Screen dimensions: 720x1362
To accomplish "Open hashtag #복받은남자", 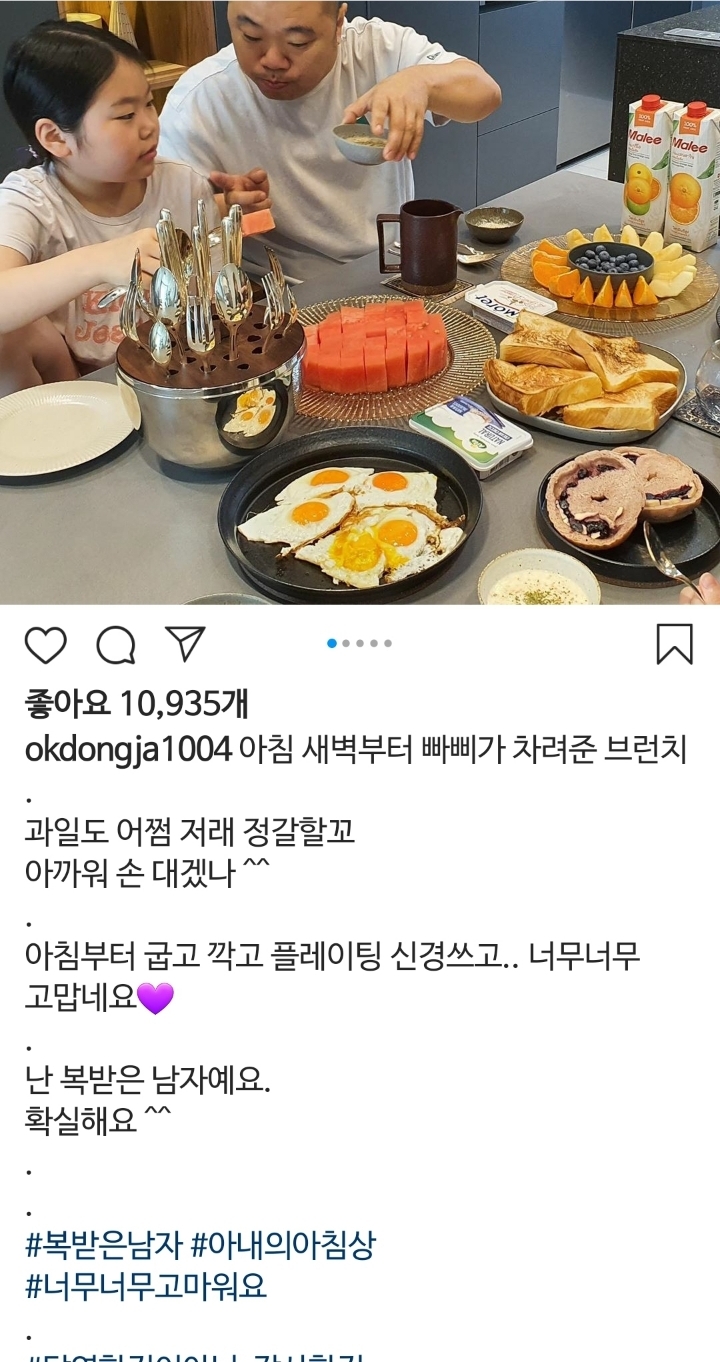I will 104,1246.
